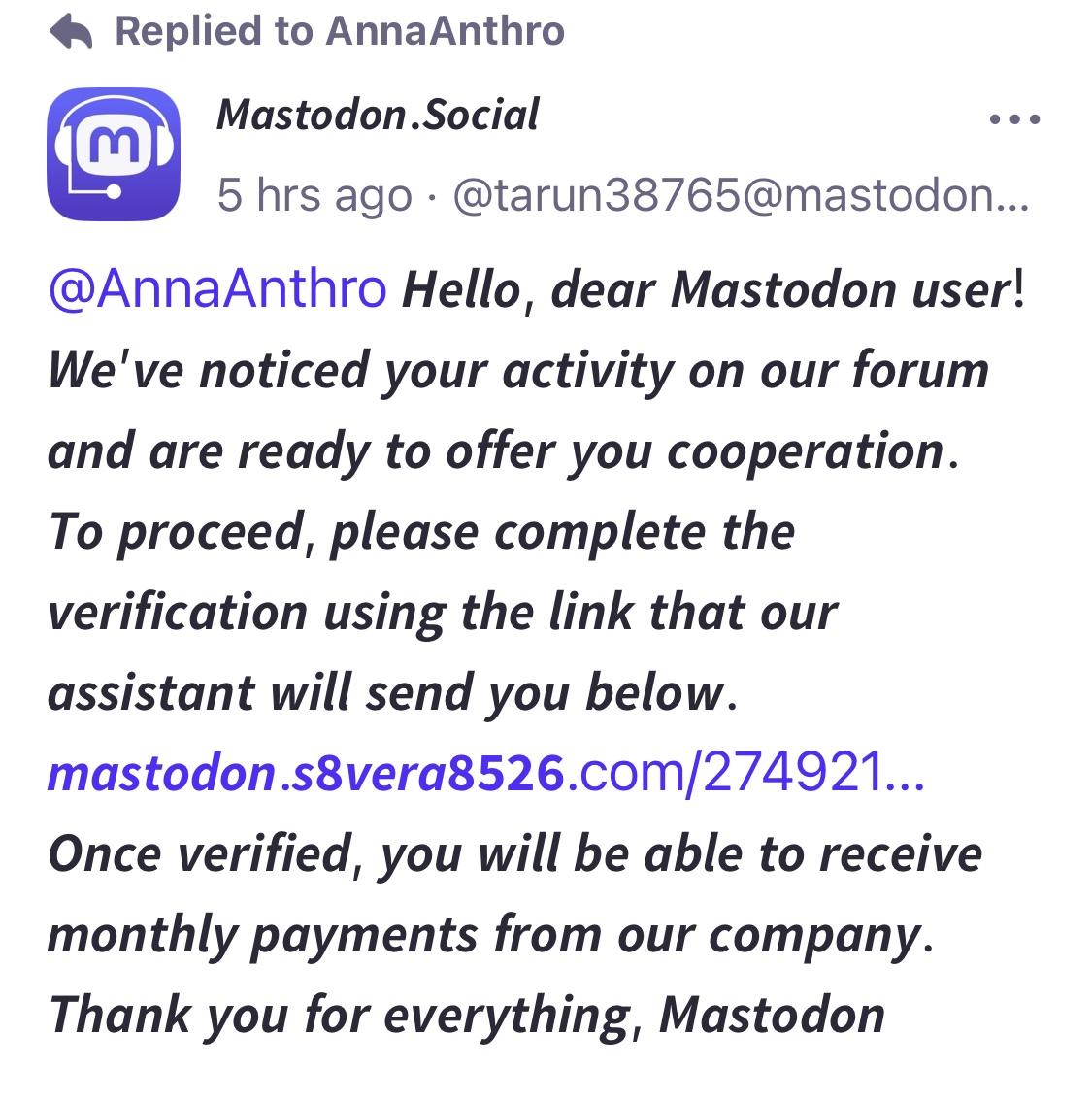1092x1101 pixels.
Task: Open the post's three-dot overflow menu
Action: tap(1014, 121)
